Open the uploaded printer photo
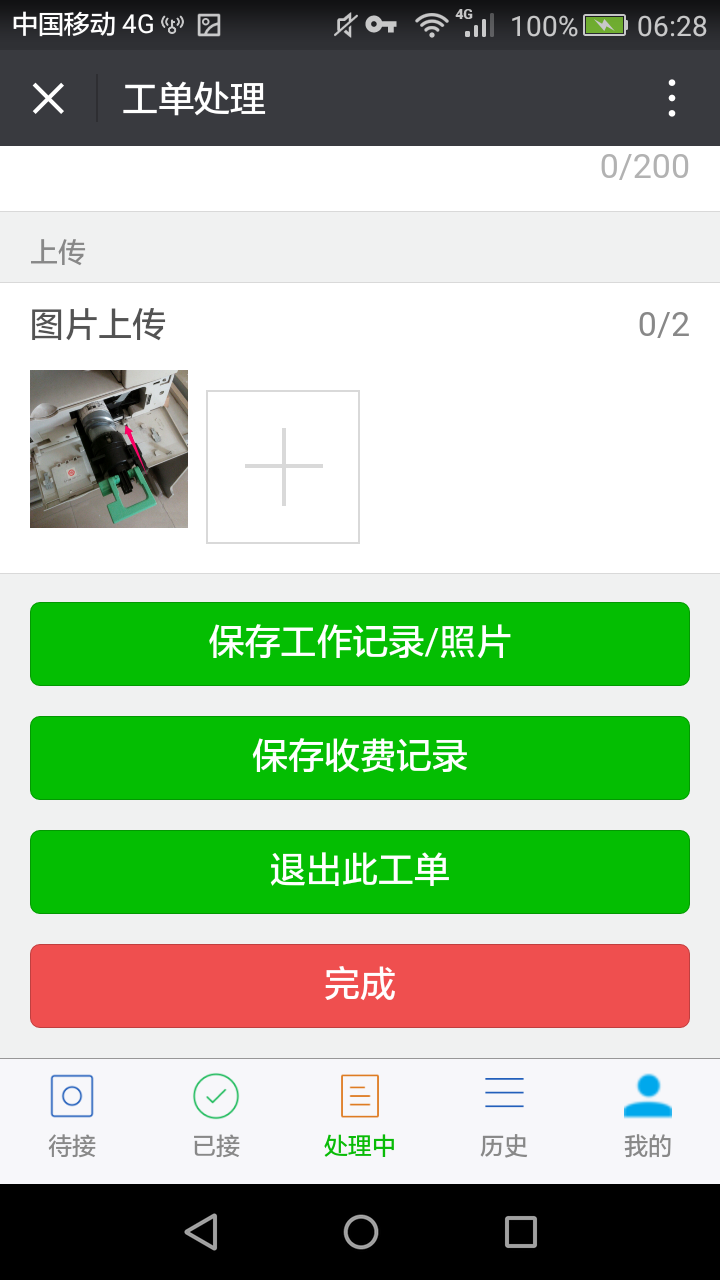 (x=109, y=449)
